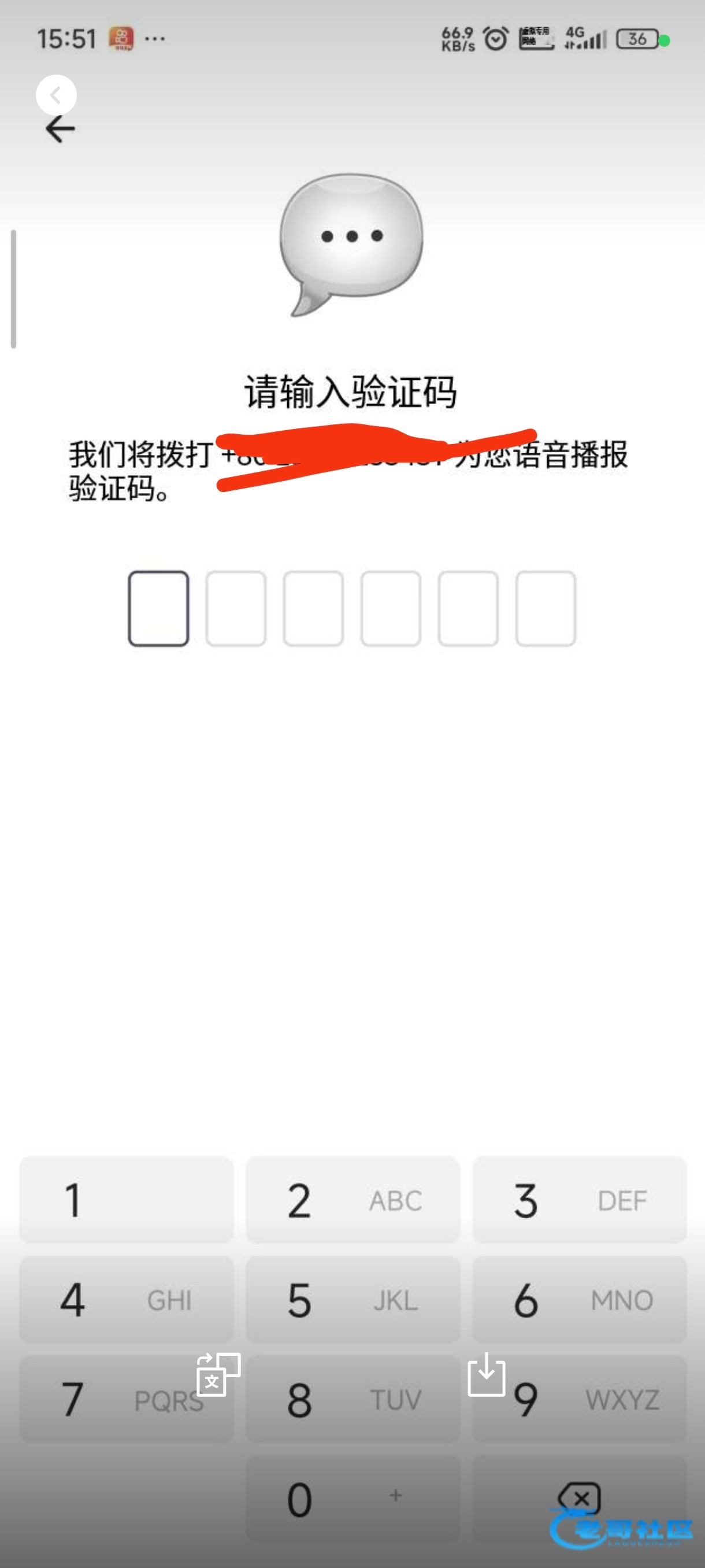Enter digit 1 on the keypad
The image size is (705, 1568).
(x=127, y=1200)
